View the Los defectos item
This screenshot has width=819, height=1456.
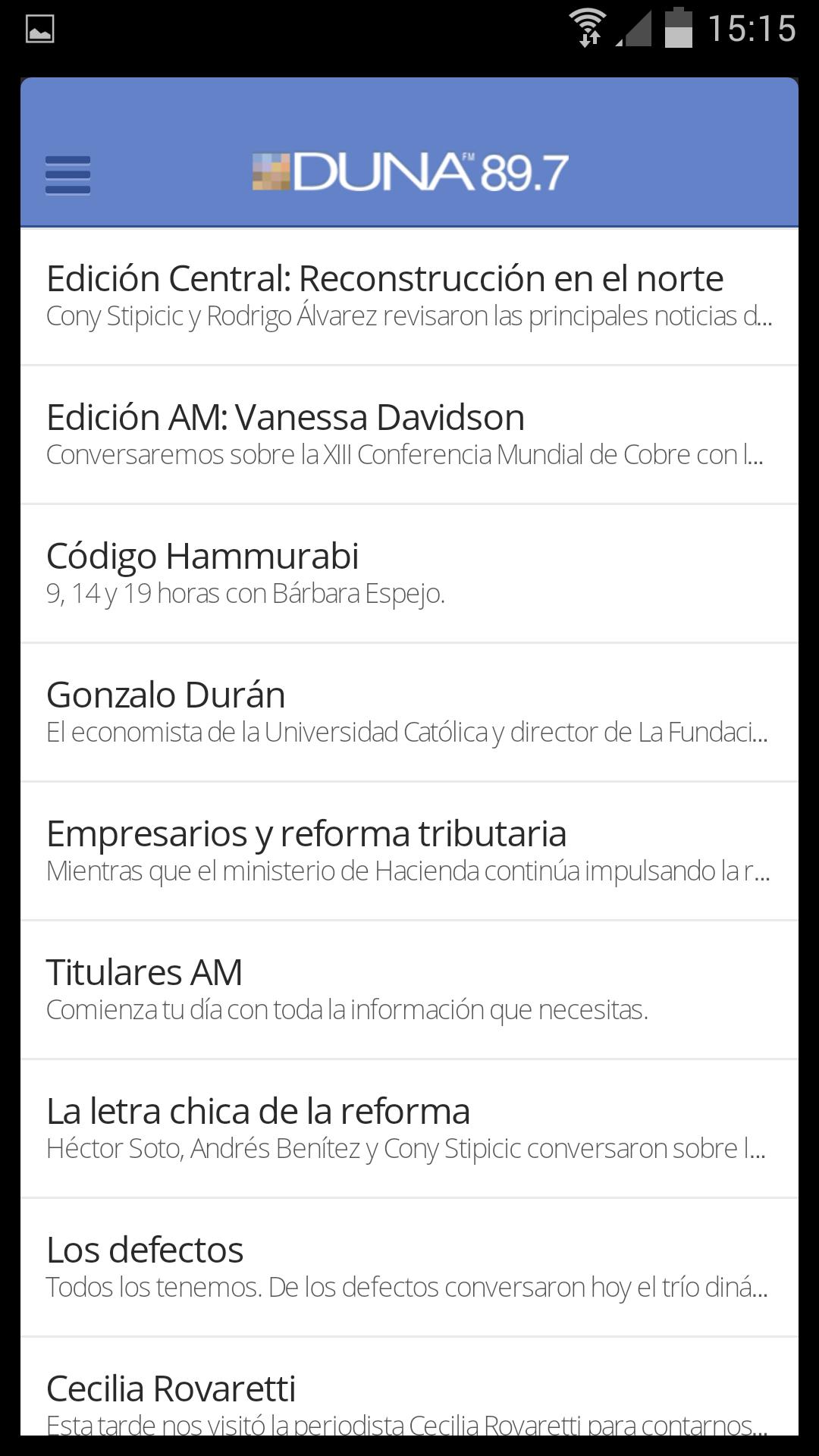pyautogui.click(x=409, y=1268)
